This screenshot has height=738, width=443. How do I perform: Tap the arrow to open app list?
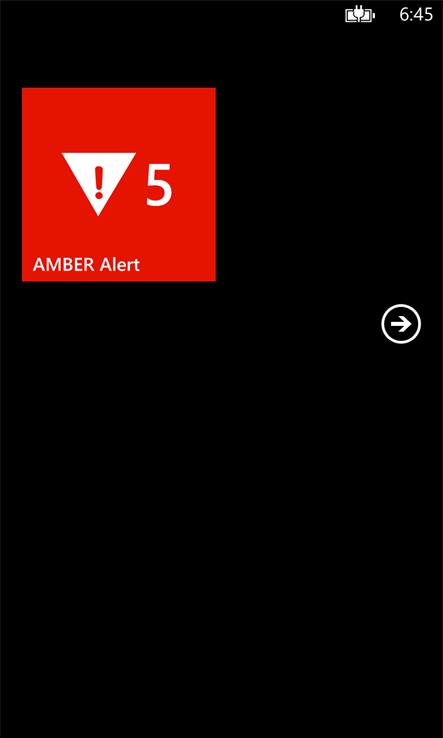(401, 324)
